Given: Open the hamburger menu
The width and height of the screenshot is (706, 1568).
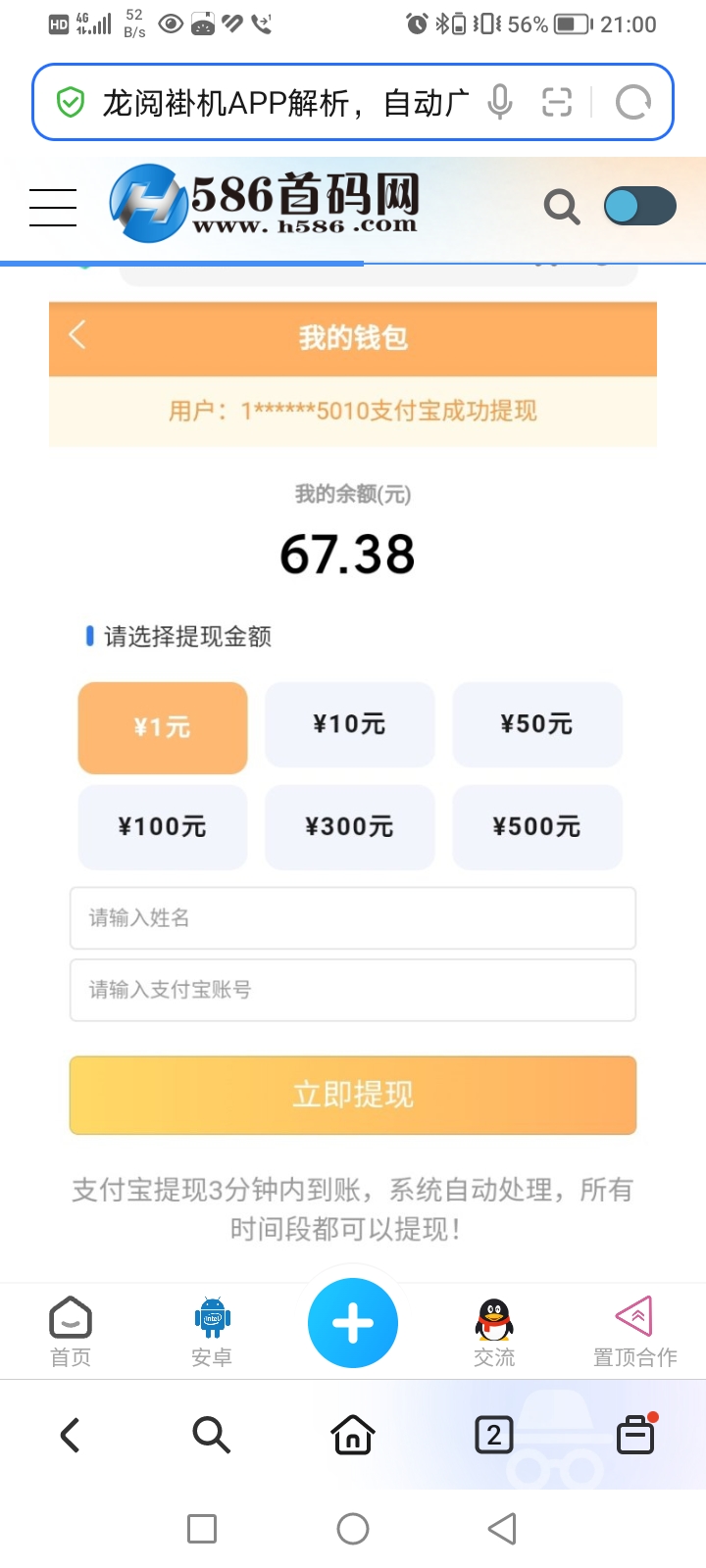Looking at the screenshot, I should [53, 208].
